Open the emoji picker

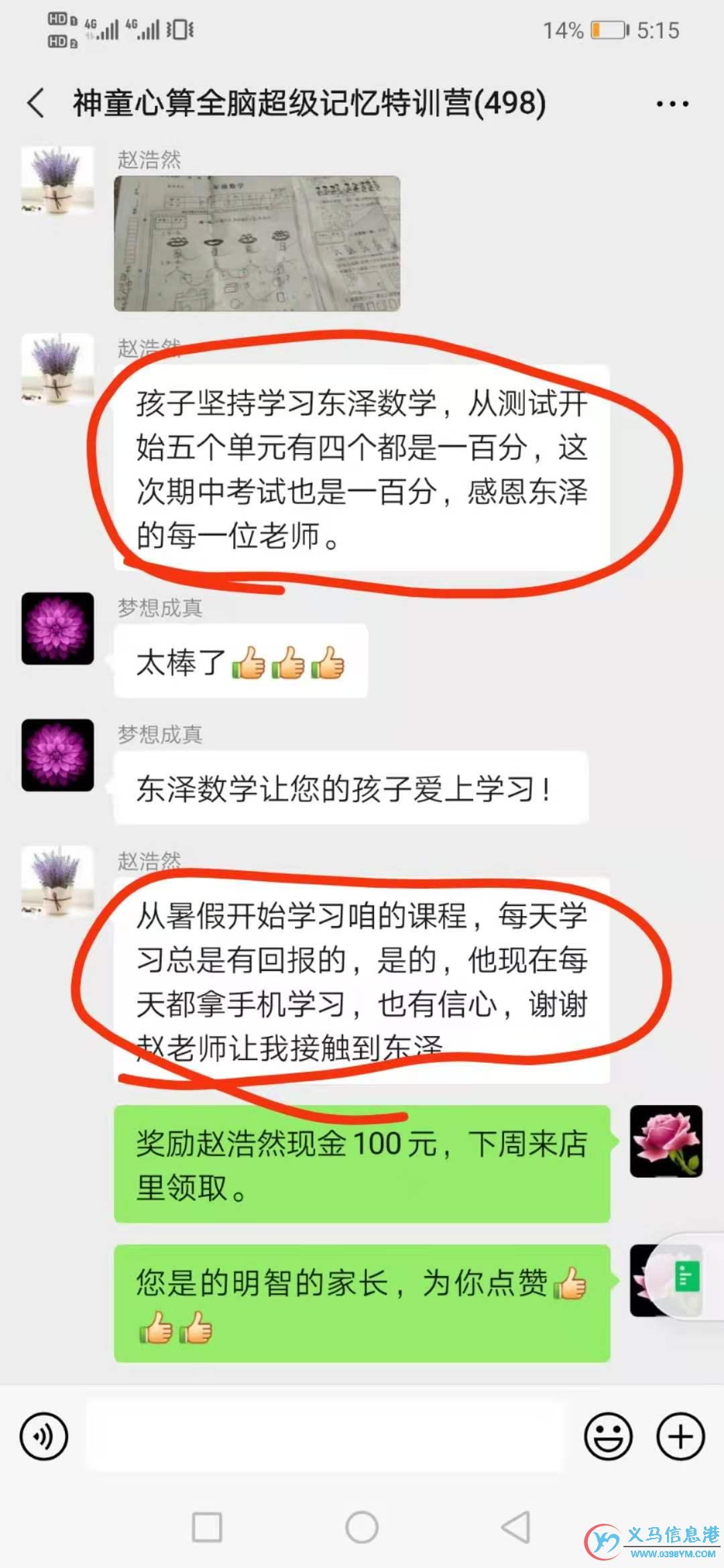coord(609,1437)
